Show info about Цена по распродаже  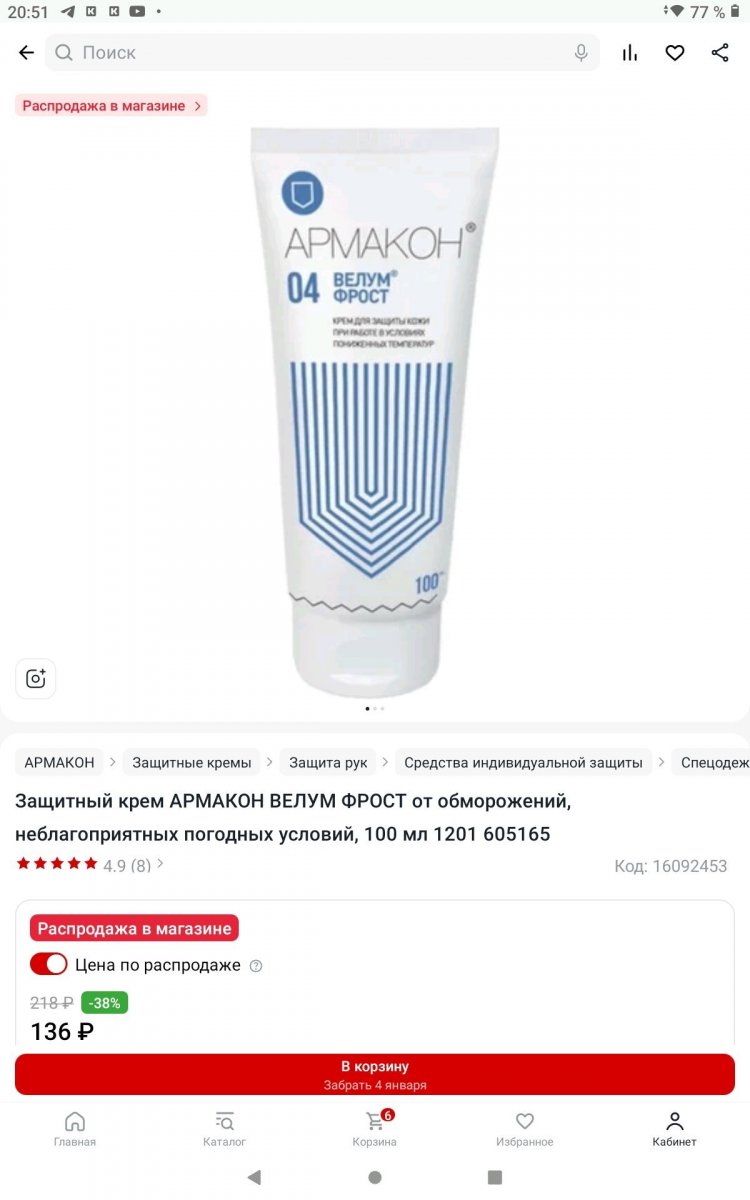[256, 966]
